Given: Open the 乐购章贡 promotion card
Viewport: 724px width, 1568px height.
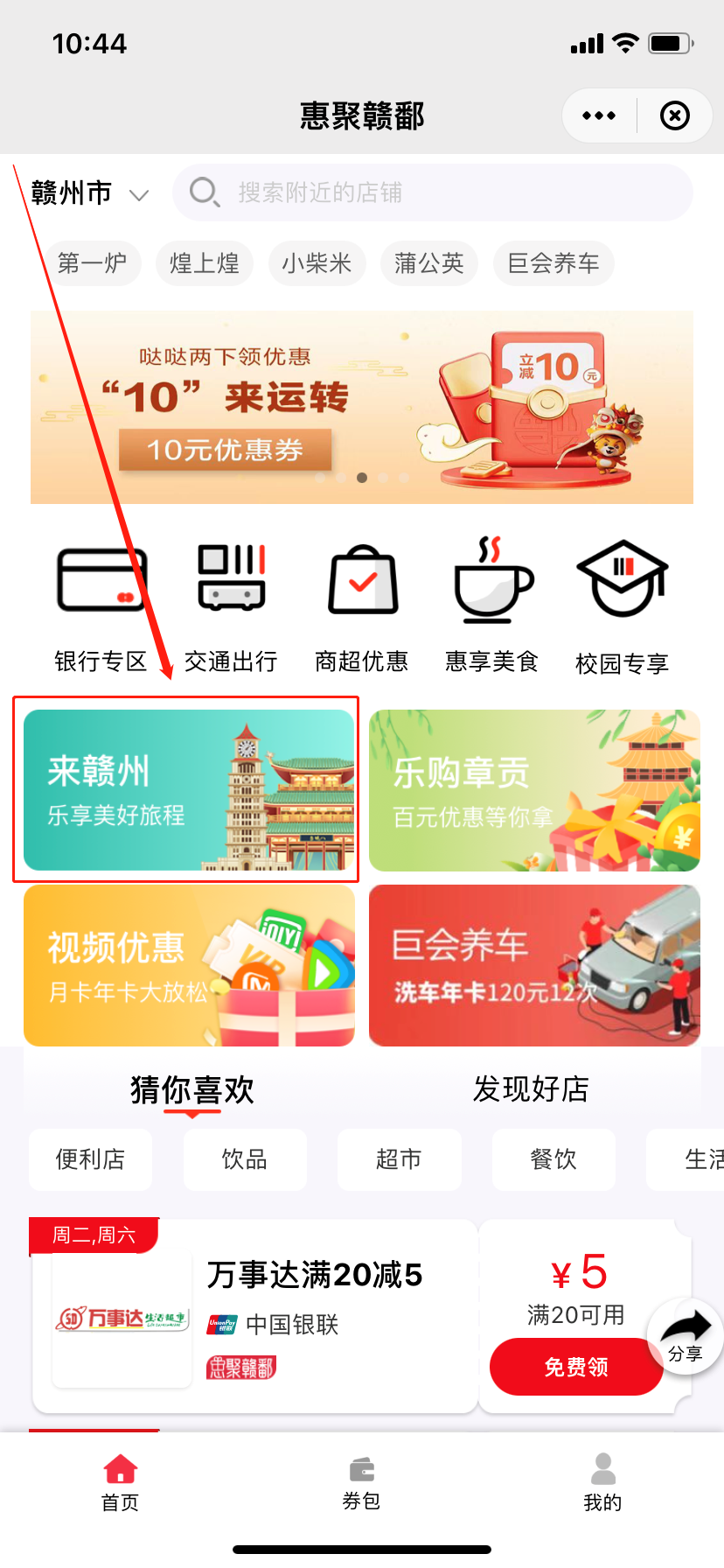Looking at the screenshot, I should point(534,790).
